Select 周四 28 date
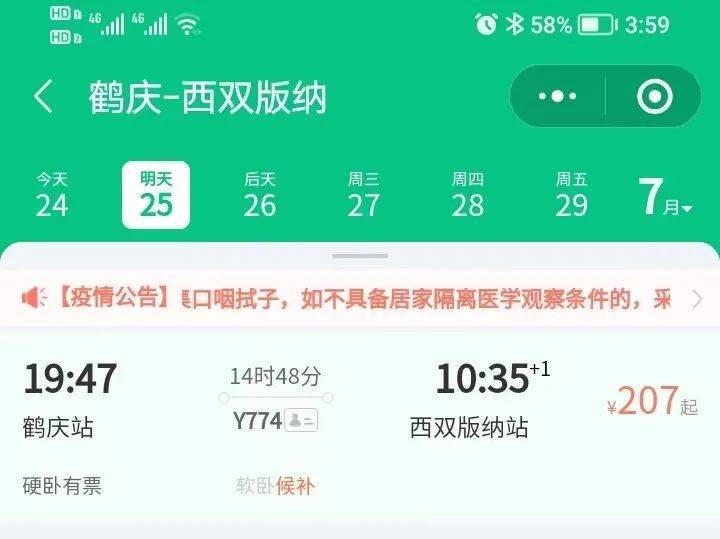This screenshot has width=720, height=539. click(468, 195)
